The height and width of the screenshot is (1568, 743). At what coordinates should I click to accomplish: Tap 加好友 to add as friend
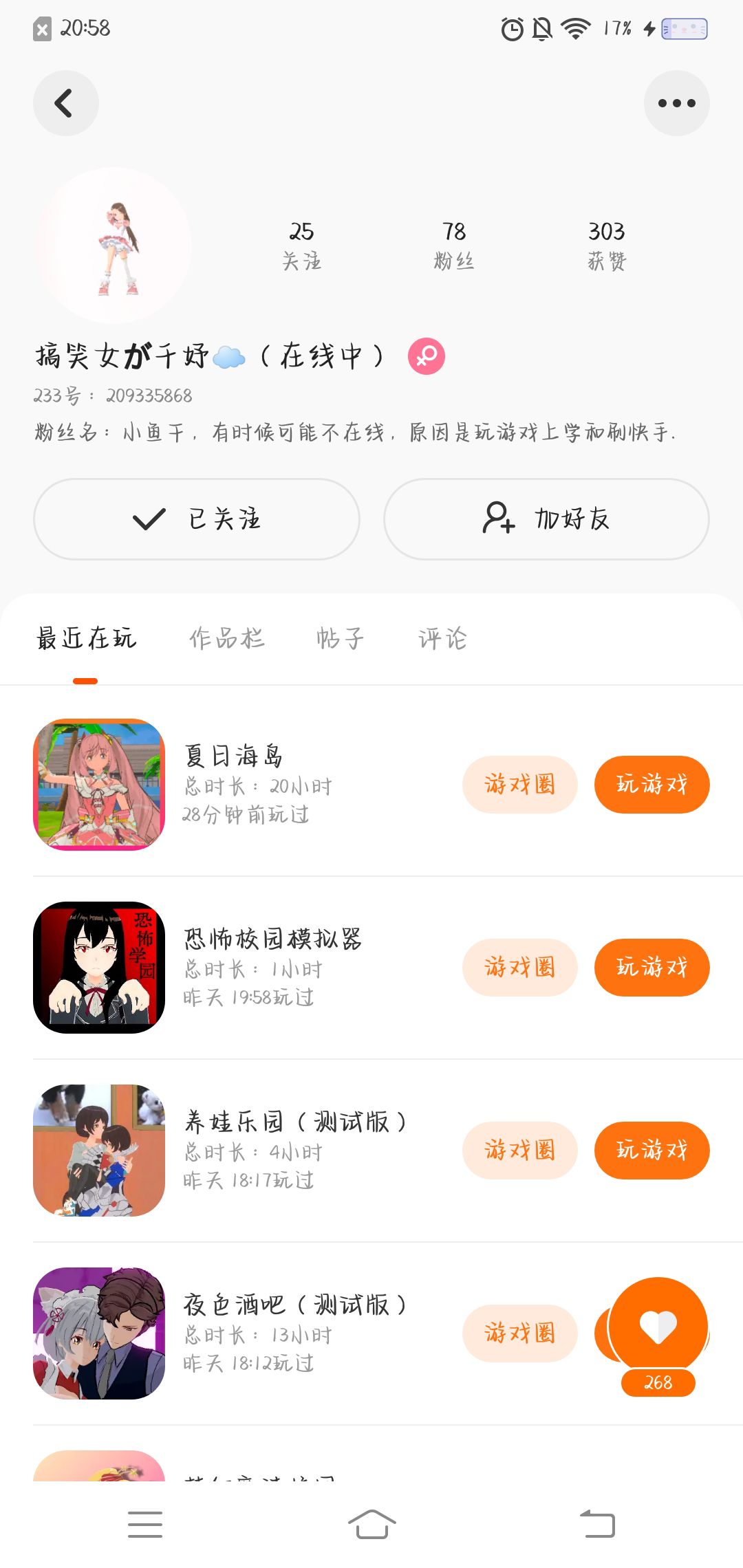tap(546, 519)
